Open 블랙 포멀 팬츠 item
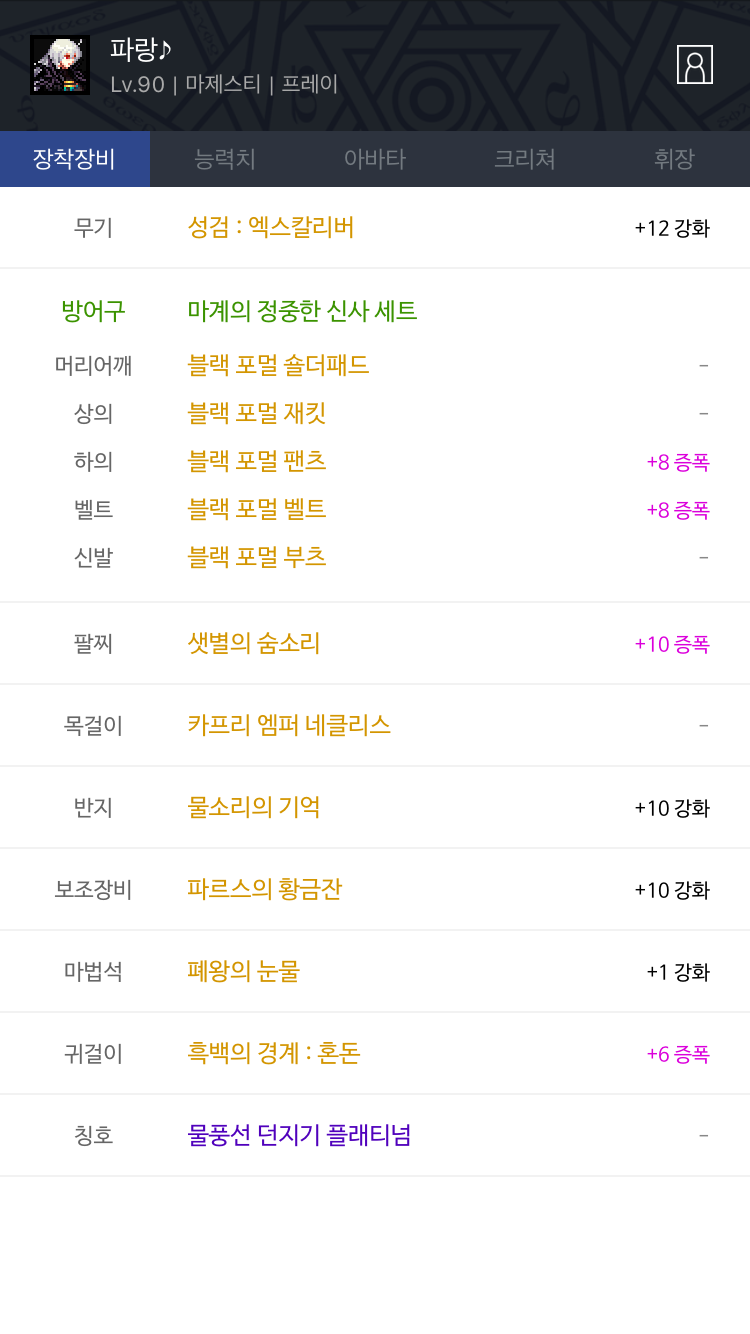 click(257, 461)
